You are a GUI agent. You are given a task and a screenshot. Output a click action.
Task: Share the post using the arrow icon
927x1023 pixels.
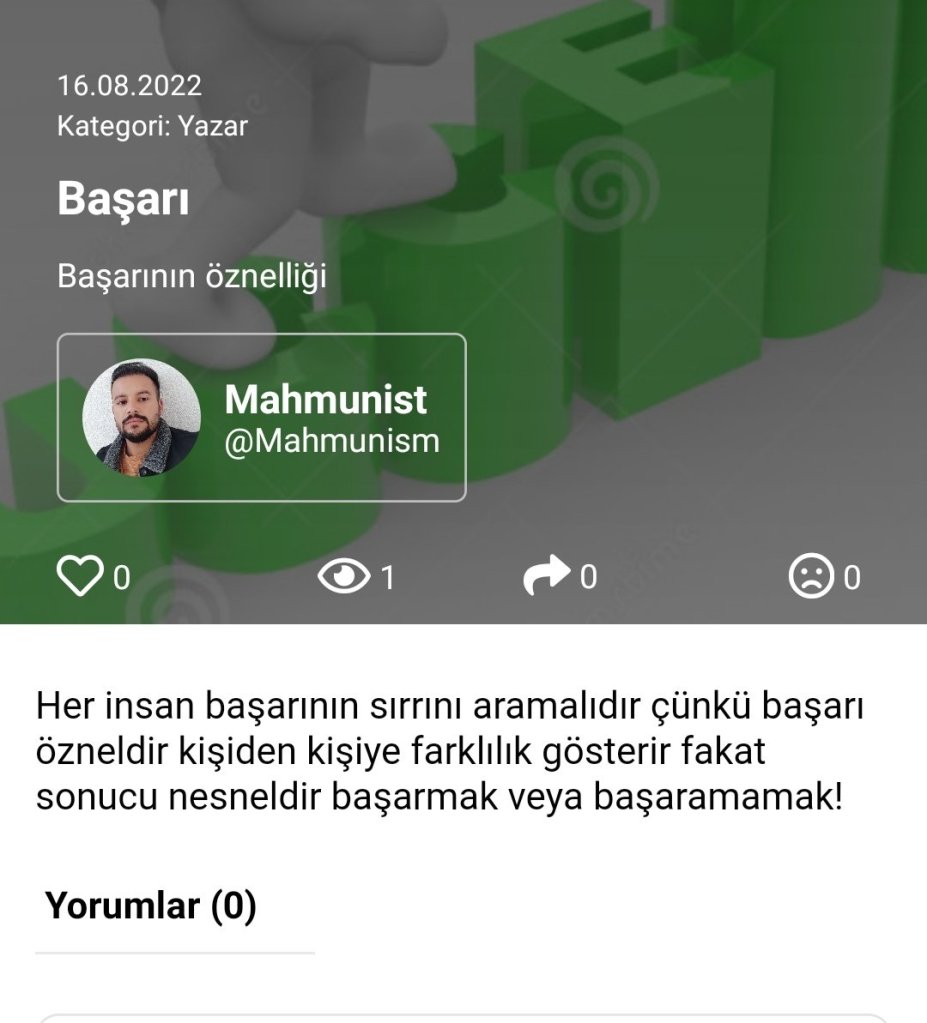(x=546, y=577)
